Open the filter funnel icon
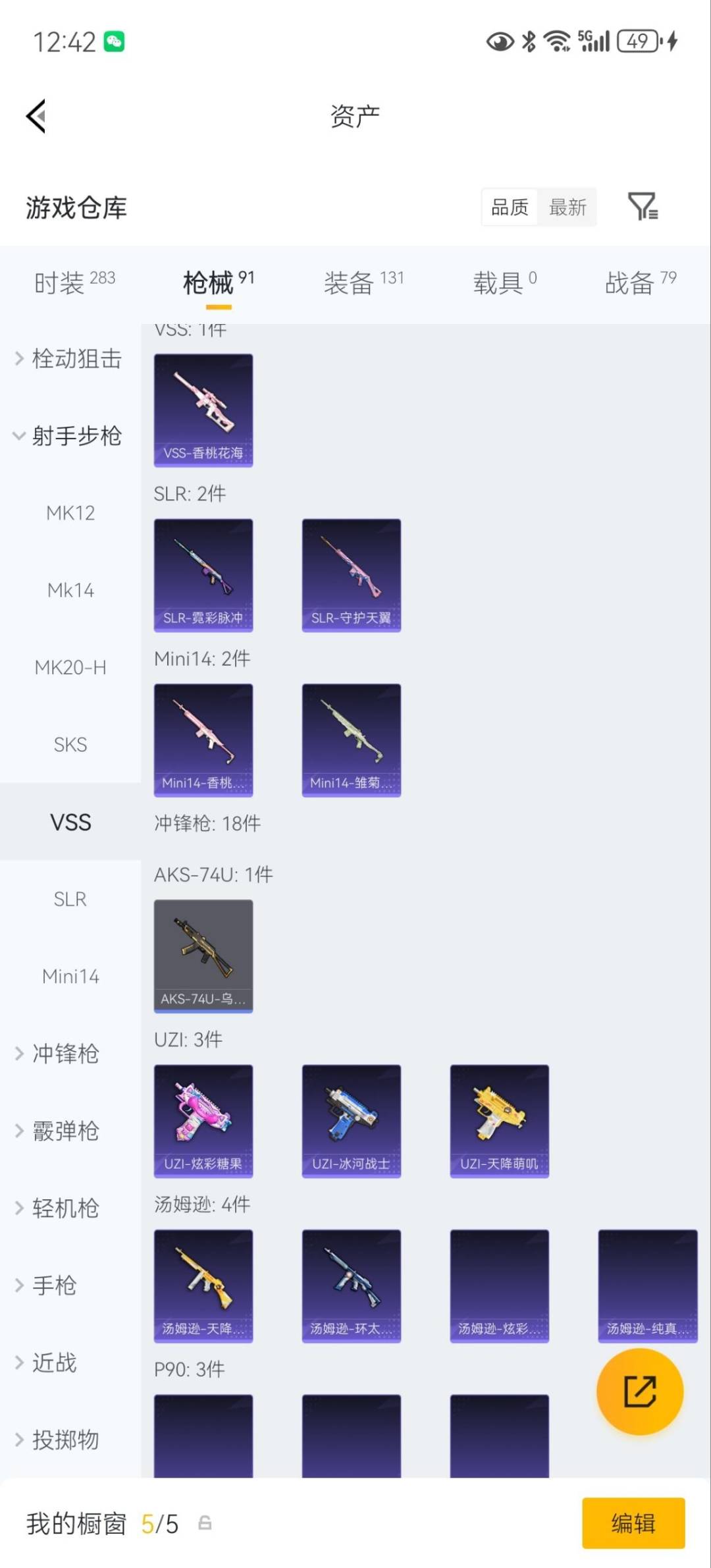711x1568 pixels. 643,207
